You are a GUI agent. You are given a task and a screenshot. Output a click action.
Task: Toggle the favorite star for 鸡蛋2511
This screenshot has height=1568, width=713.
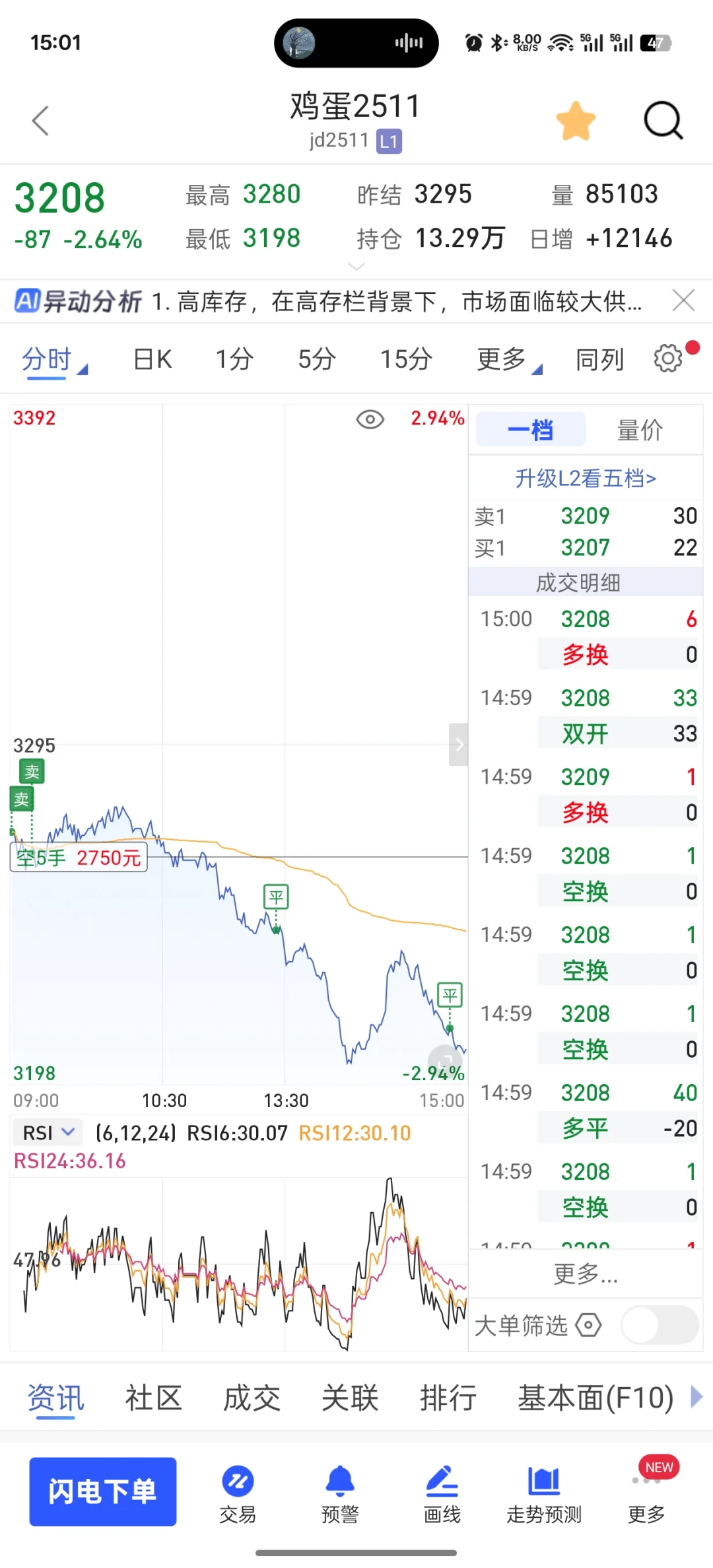(576, 121)
